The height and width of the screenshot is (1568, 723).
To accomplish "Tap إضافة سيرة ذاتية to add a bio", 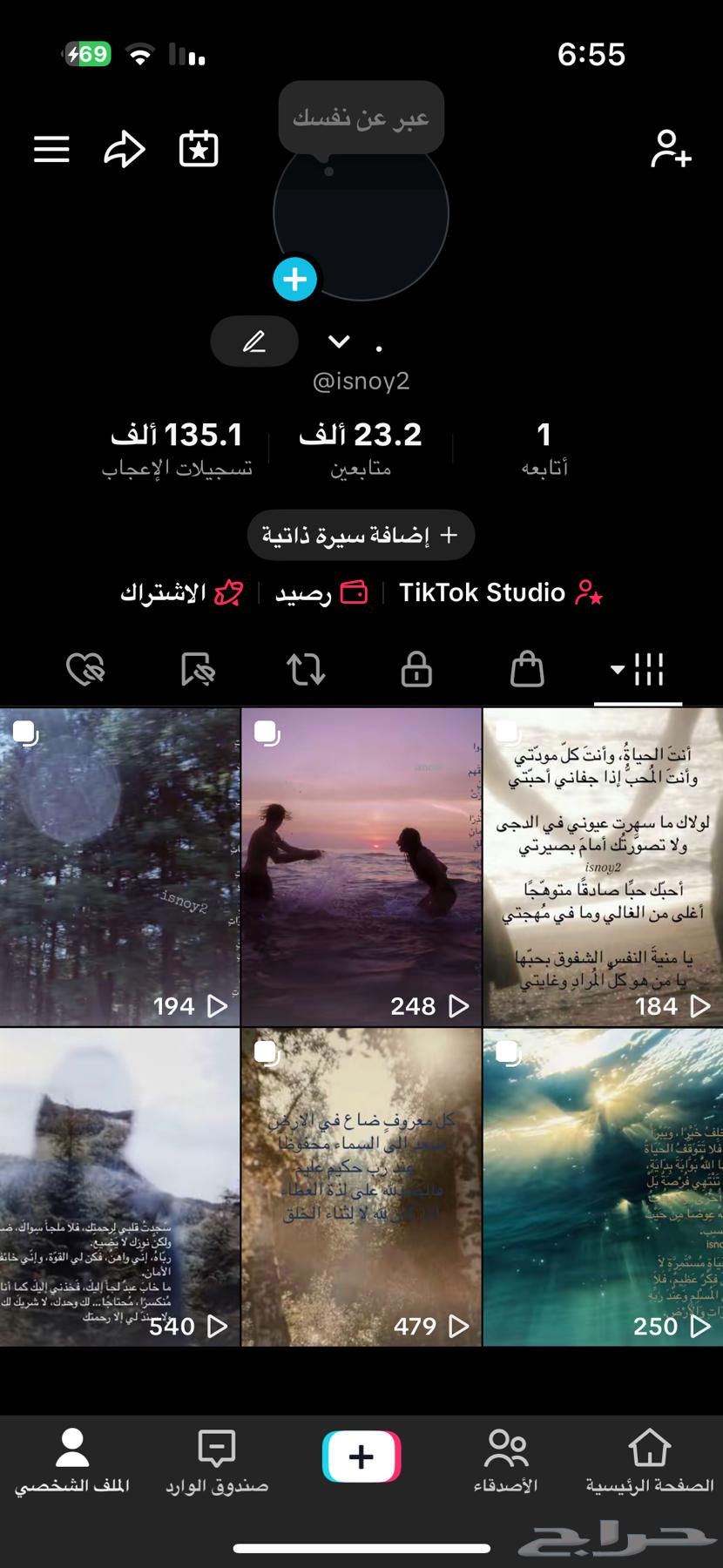I will [x=361, y=536].
